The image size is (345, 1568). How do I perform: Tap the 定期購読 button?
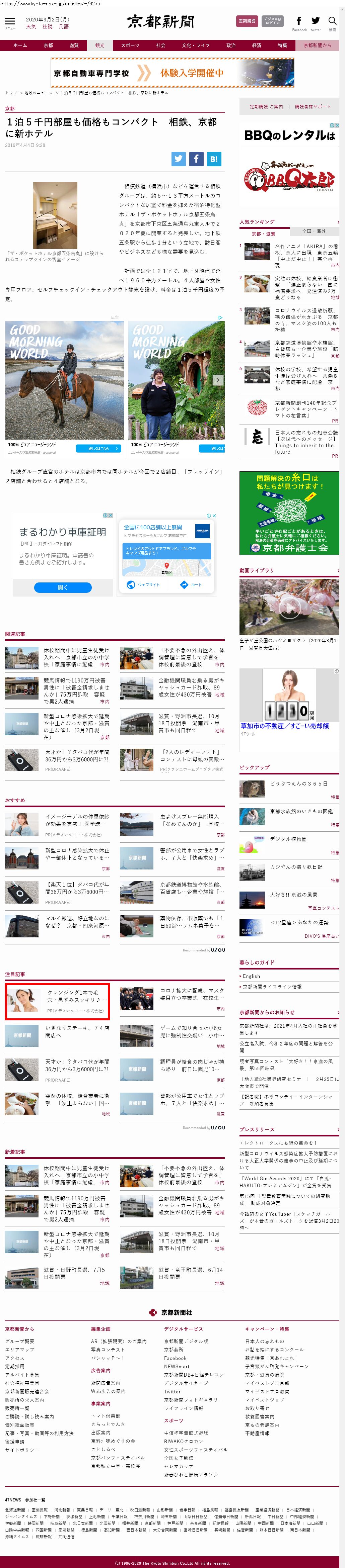point(247,21)
